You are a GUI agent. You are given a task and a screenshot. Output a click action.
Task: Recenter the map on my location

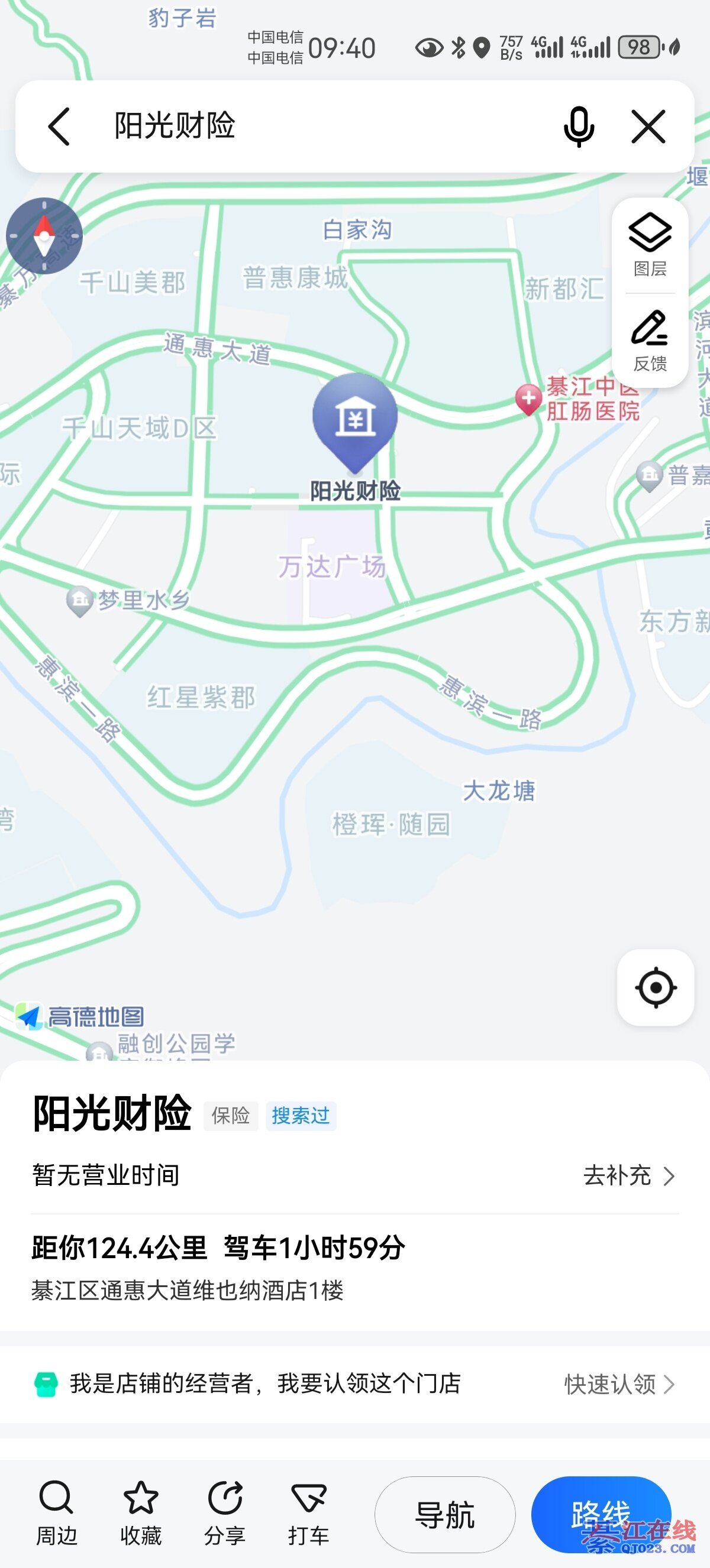click(x=655, y=987)
